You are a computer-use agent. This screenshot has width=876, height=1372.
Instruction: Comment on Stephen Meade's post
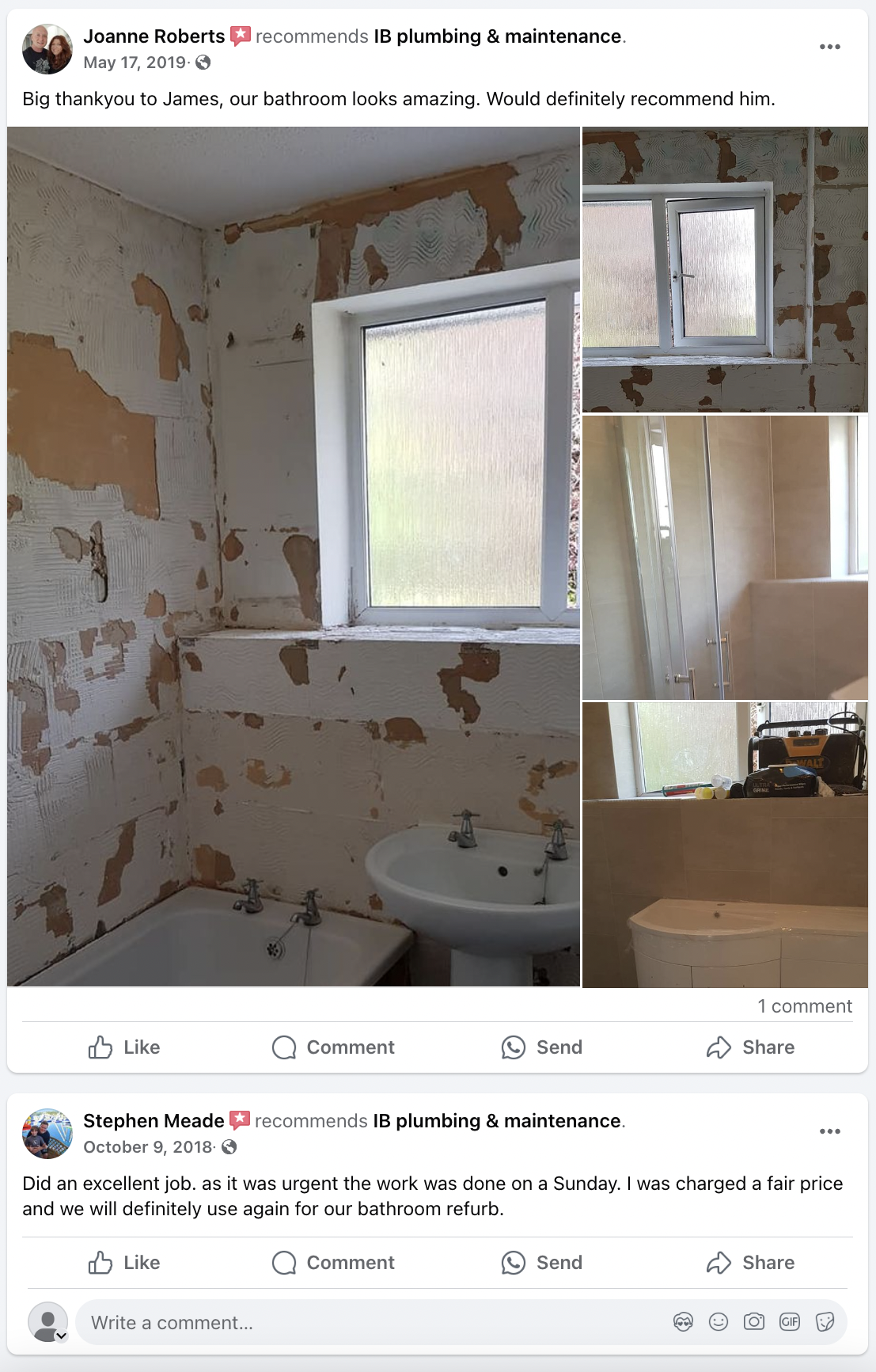click(333, 1263)
